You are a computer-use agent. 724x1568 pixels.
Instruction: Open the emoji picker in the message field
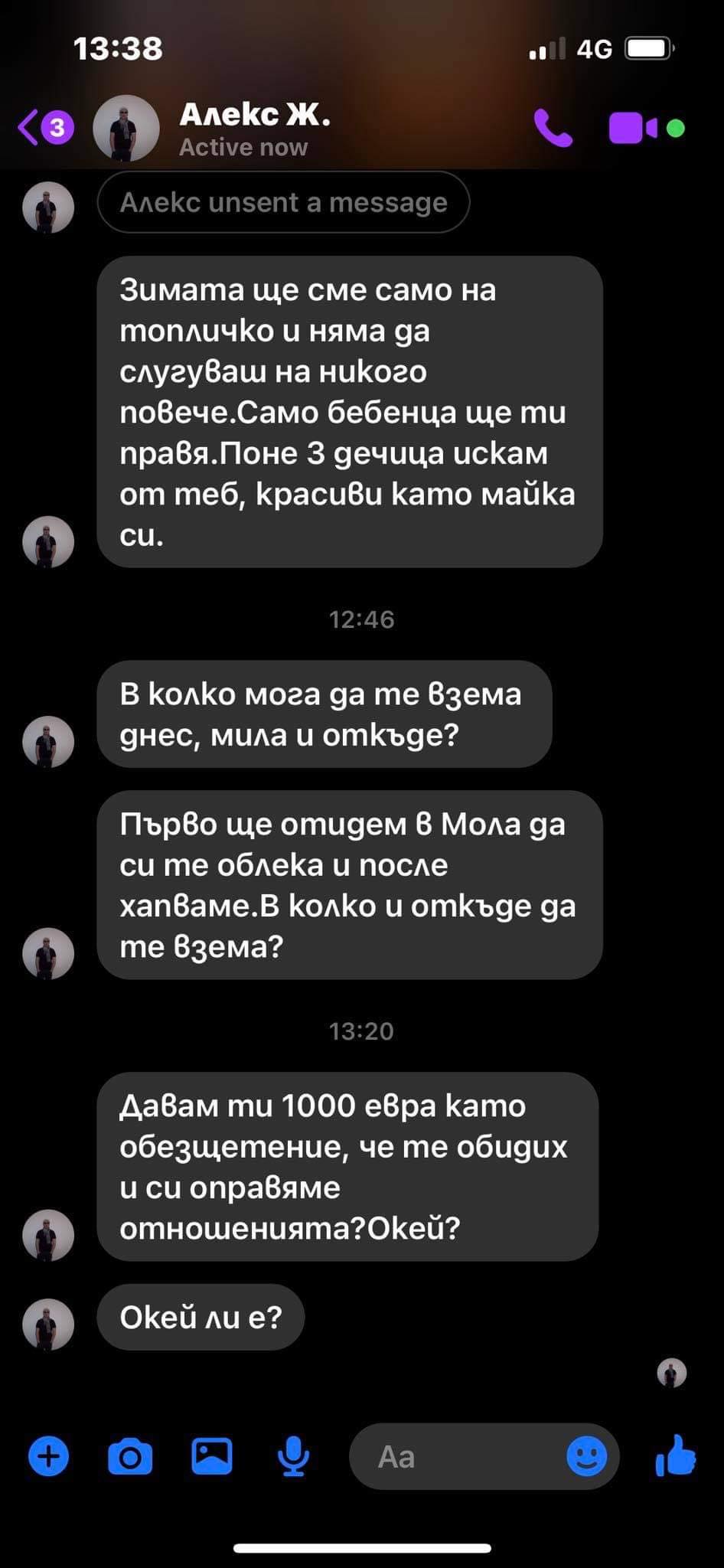tap(587, 1456)
